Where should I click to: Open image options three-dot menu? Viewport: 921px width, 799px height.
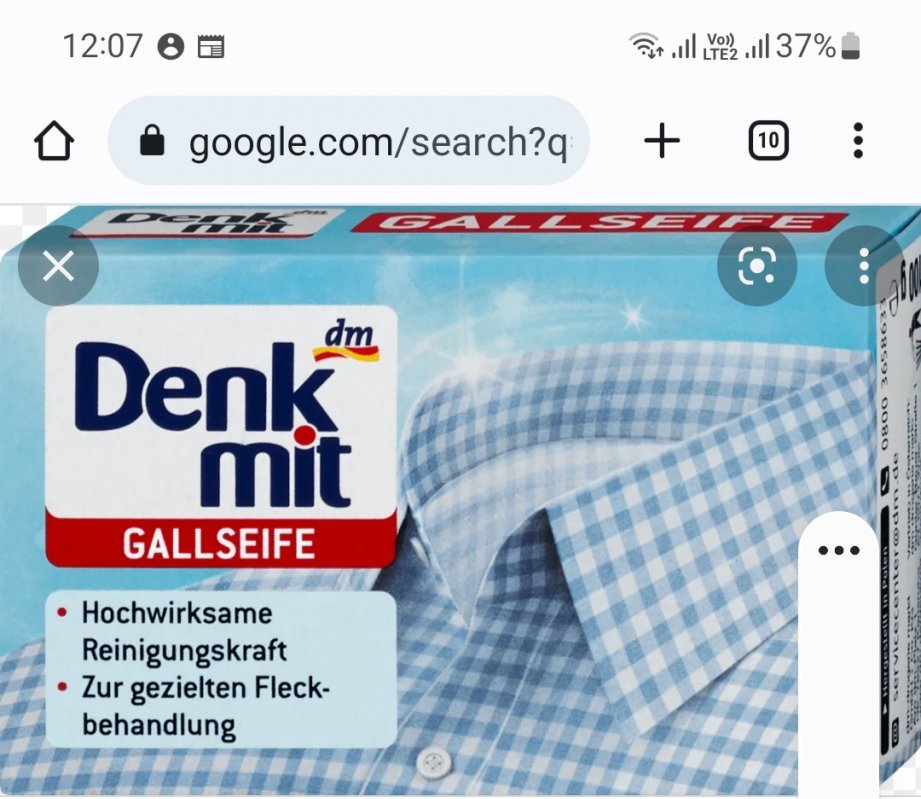[864, 266]
